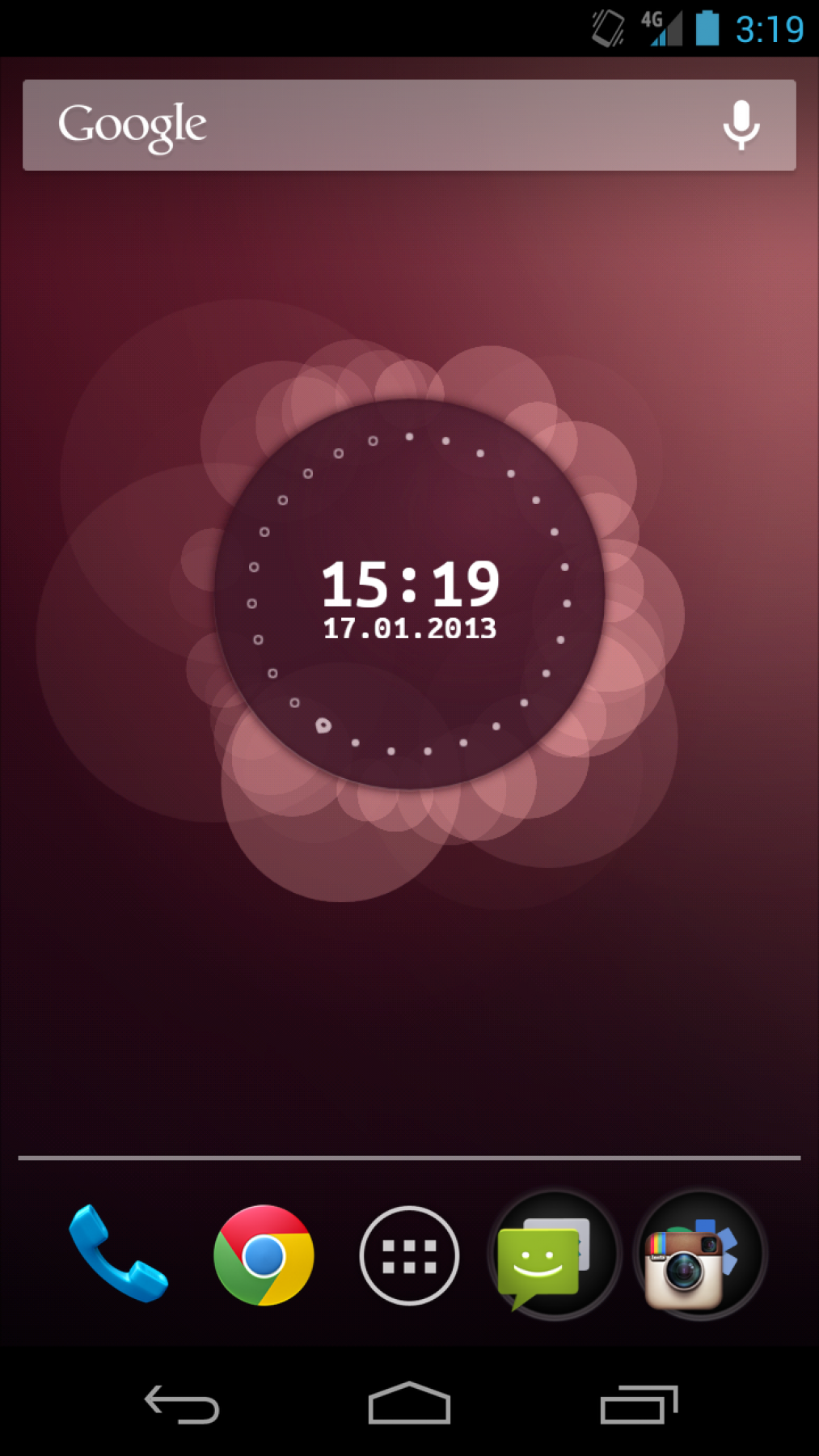
Task: Show recent apps
Action: (639, 1404)
